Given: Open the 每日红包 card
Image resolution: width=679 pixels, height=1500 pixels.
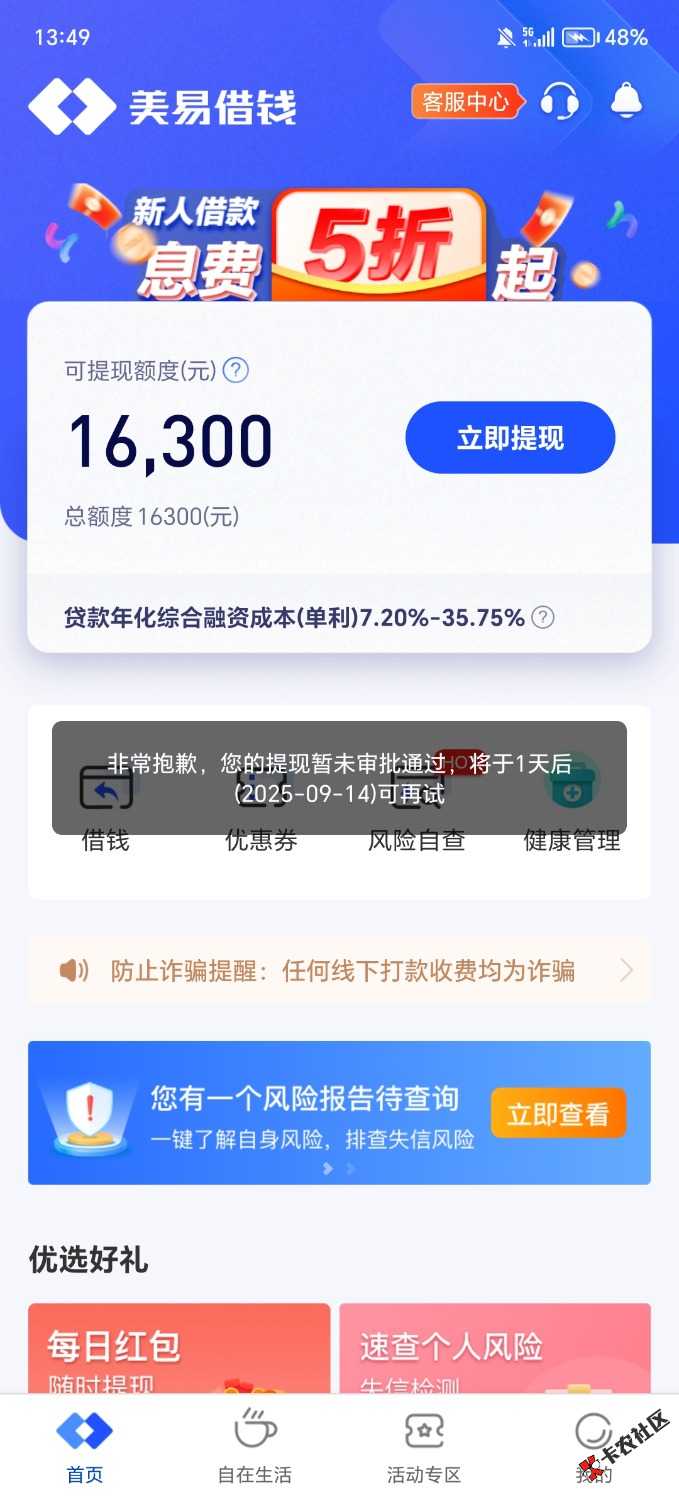Looking at the screenshot, I should (179, 1350).
